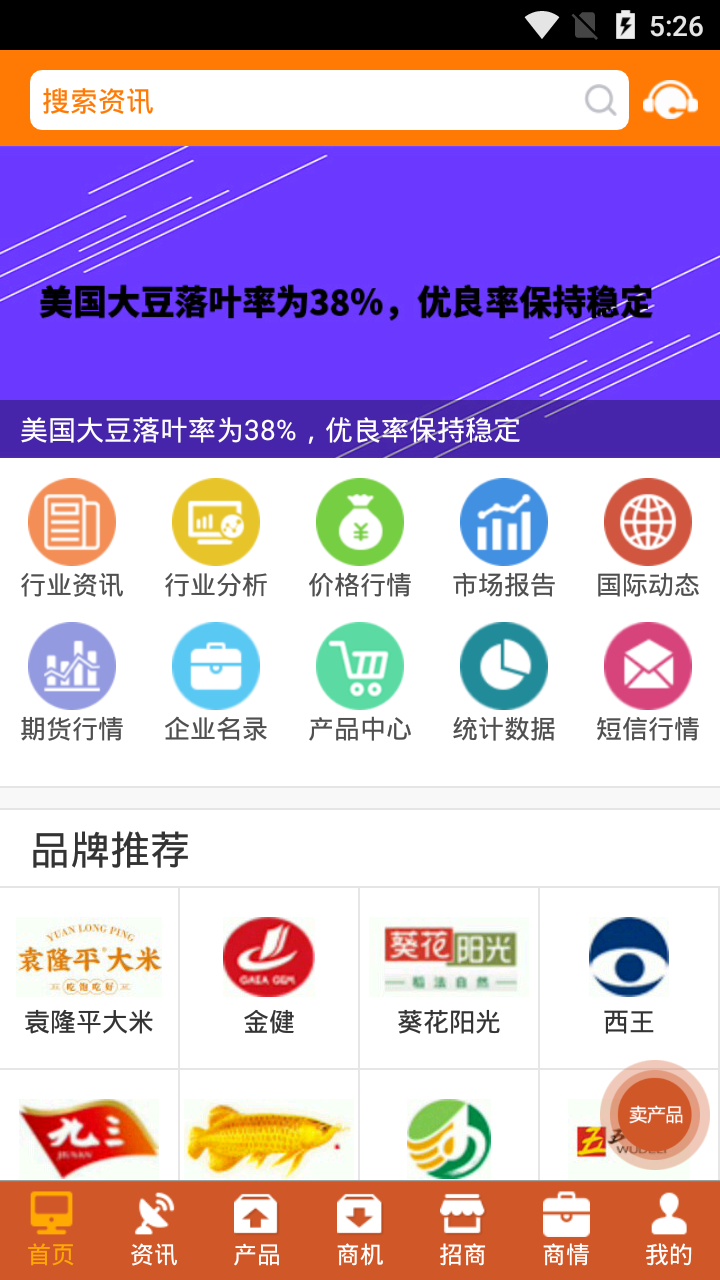720x1280 pixels.
Task: Tap the headset customer service icon
Action: point(670,99)
